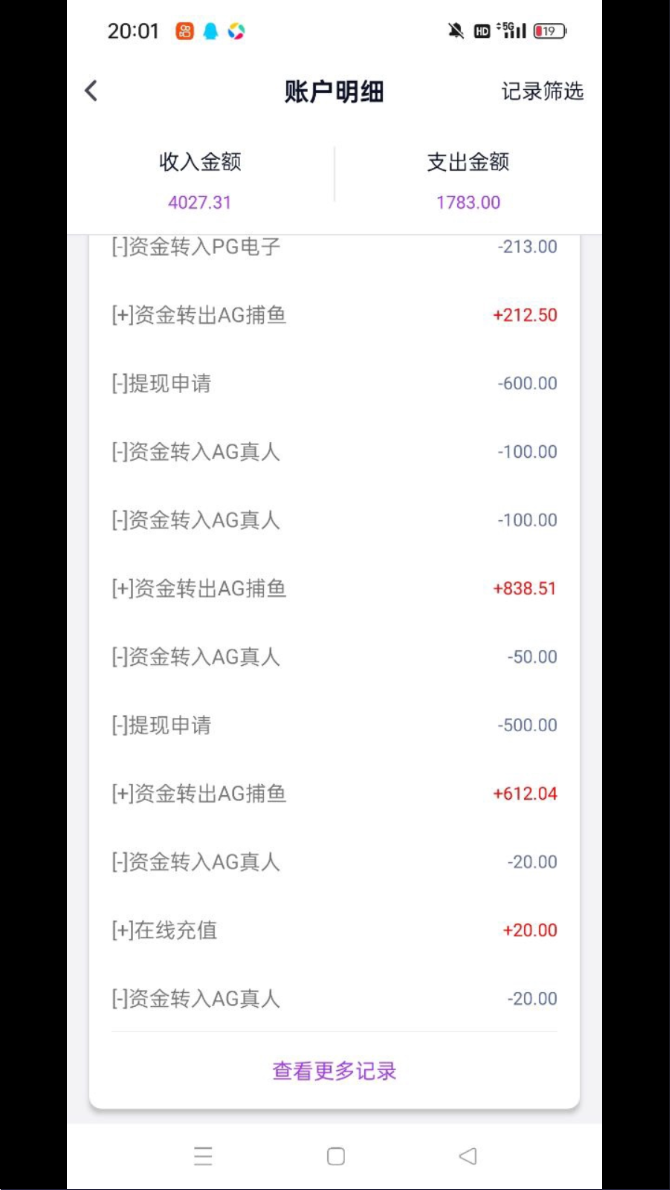670x1190 pixels.
Task: Tap the system home button
Action: [x=335, y=1156]
